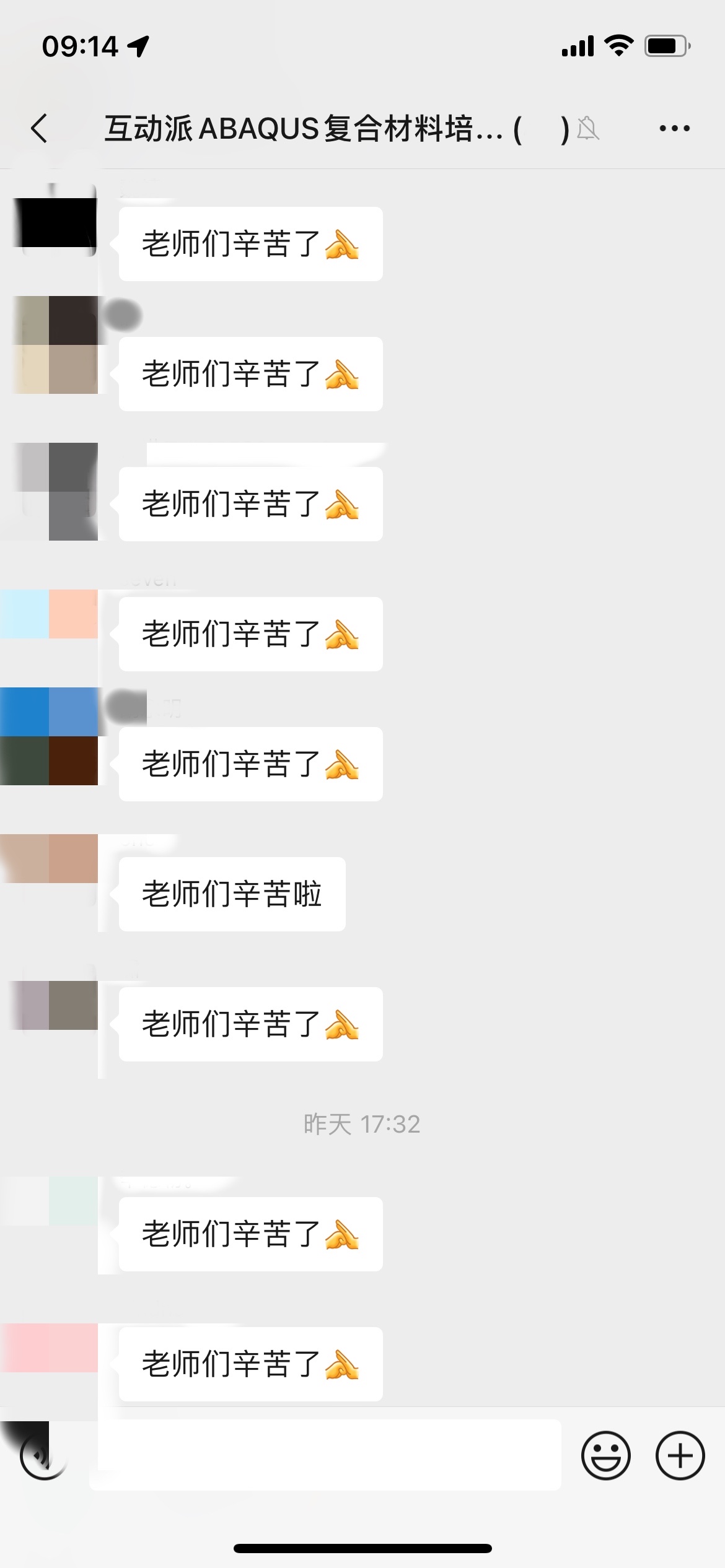The image size is (725, 1568).
Task: Open profile of sender with blue avatar
Action: tap(50, 736)
